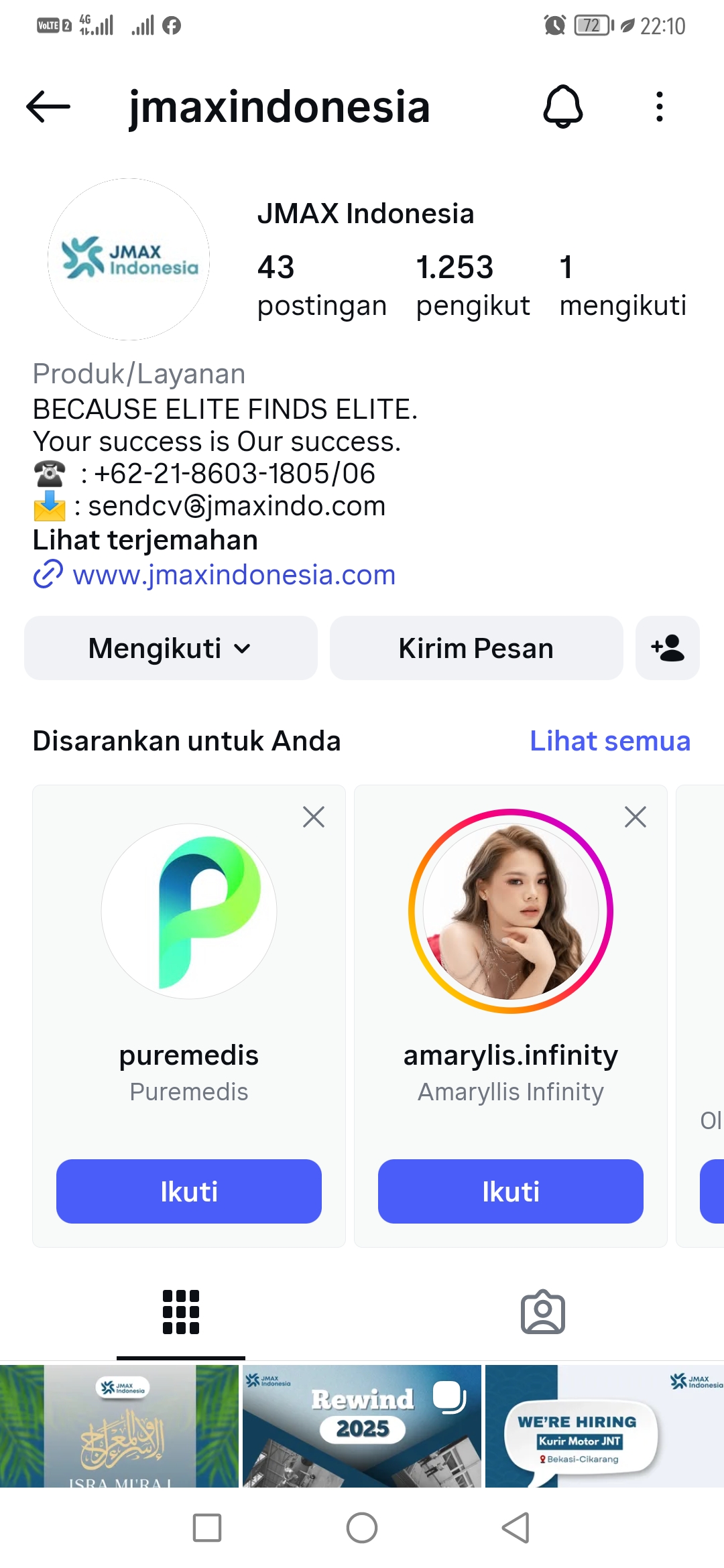Tap the add-person suggestions icon button
The width and height of the screenshot is (724, 1568).
[668, 648]
